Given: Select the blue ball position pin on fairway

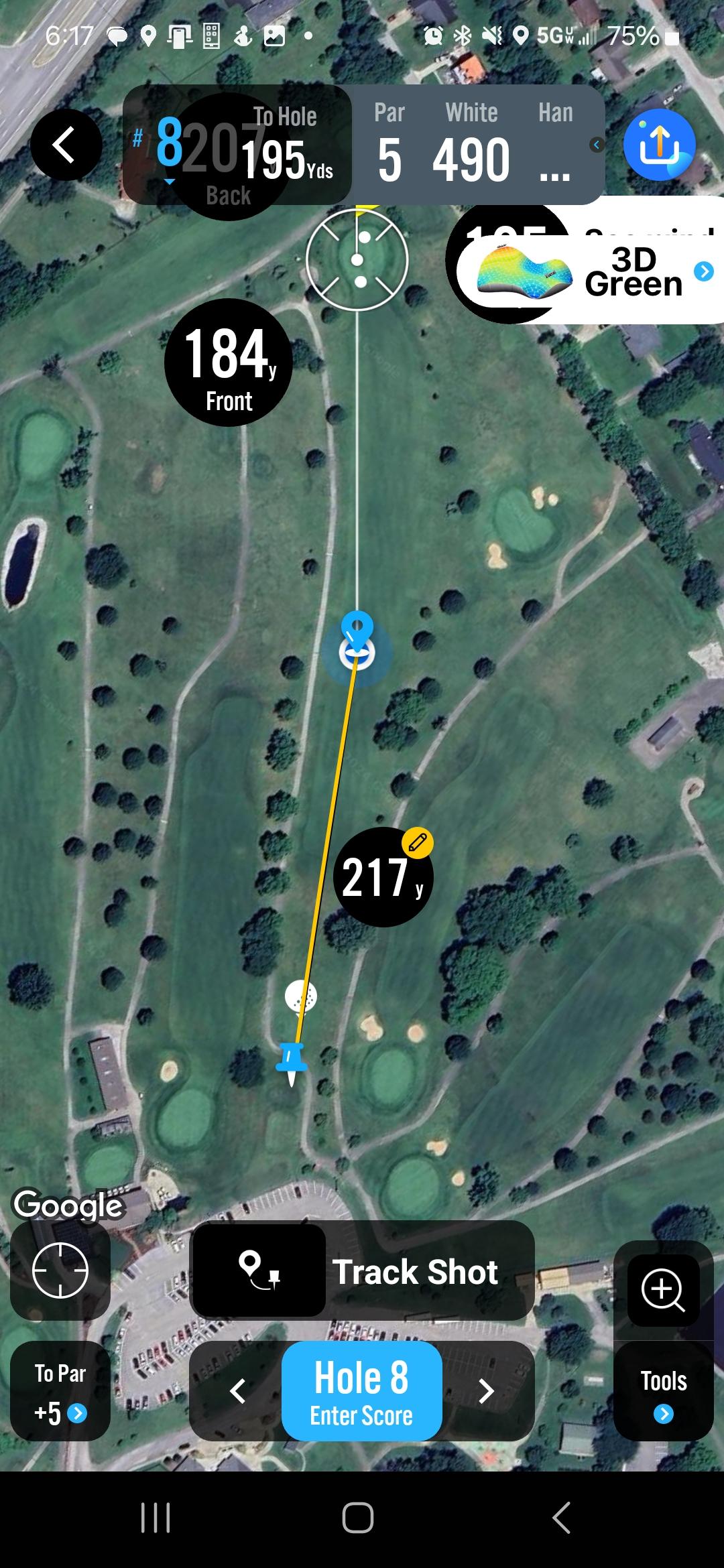Looking at the screenshot, I should click(x=356, y=637).
